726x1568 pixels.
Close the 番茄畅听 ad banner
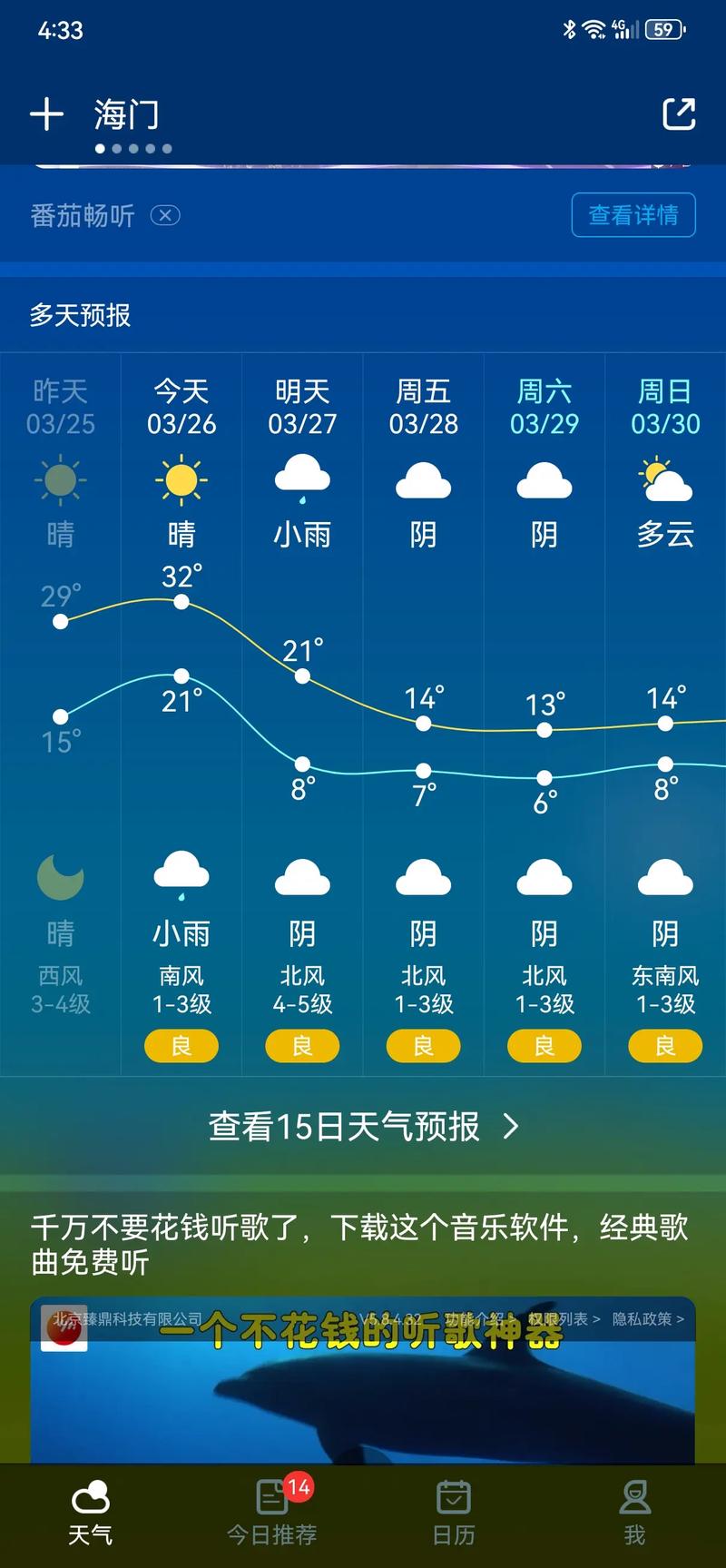tap(165, 216)
